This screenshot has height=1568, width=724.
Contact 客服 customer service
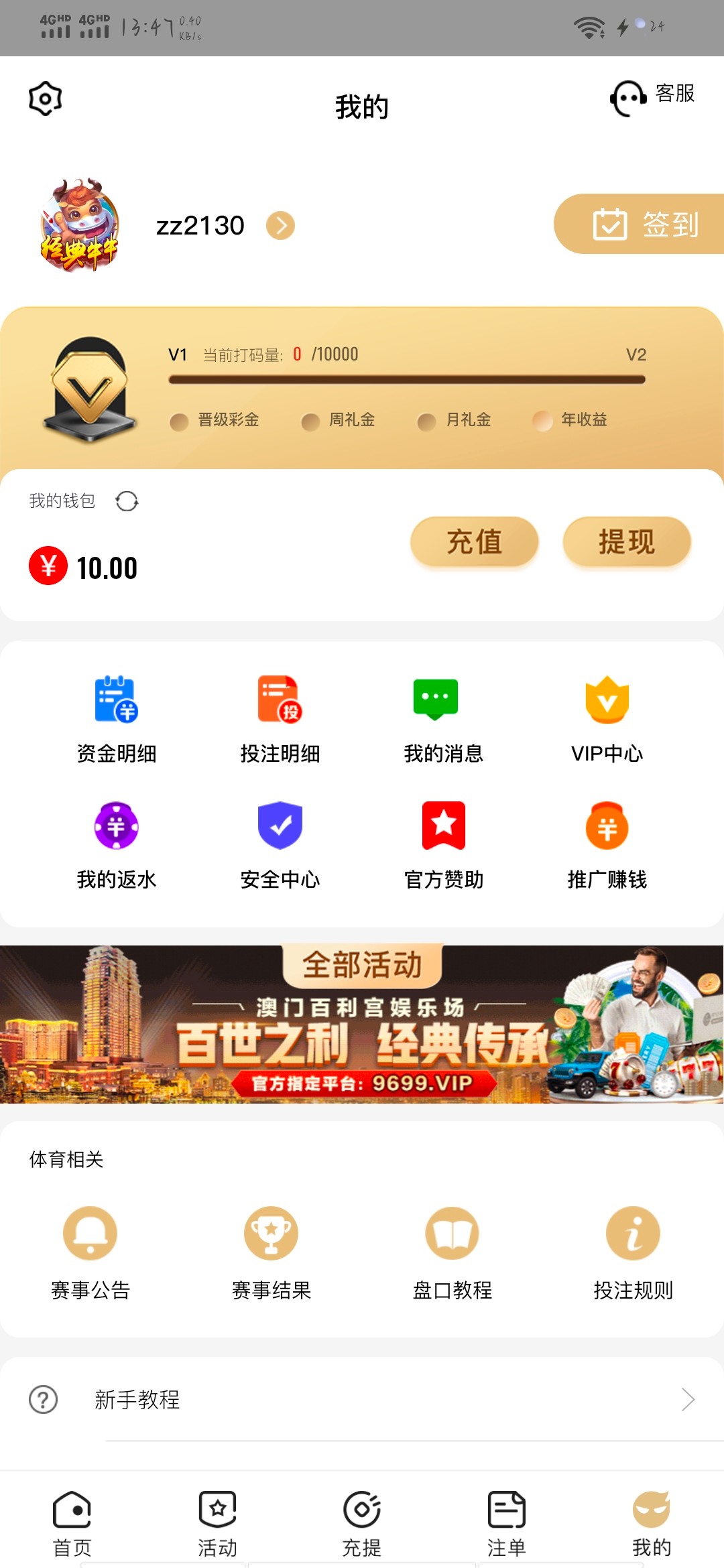tap(652, 98)
